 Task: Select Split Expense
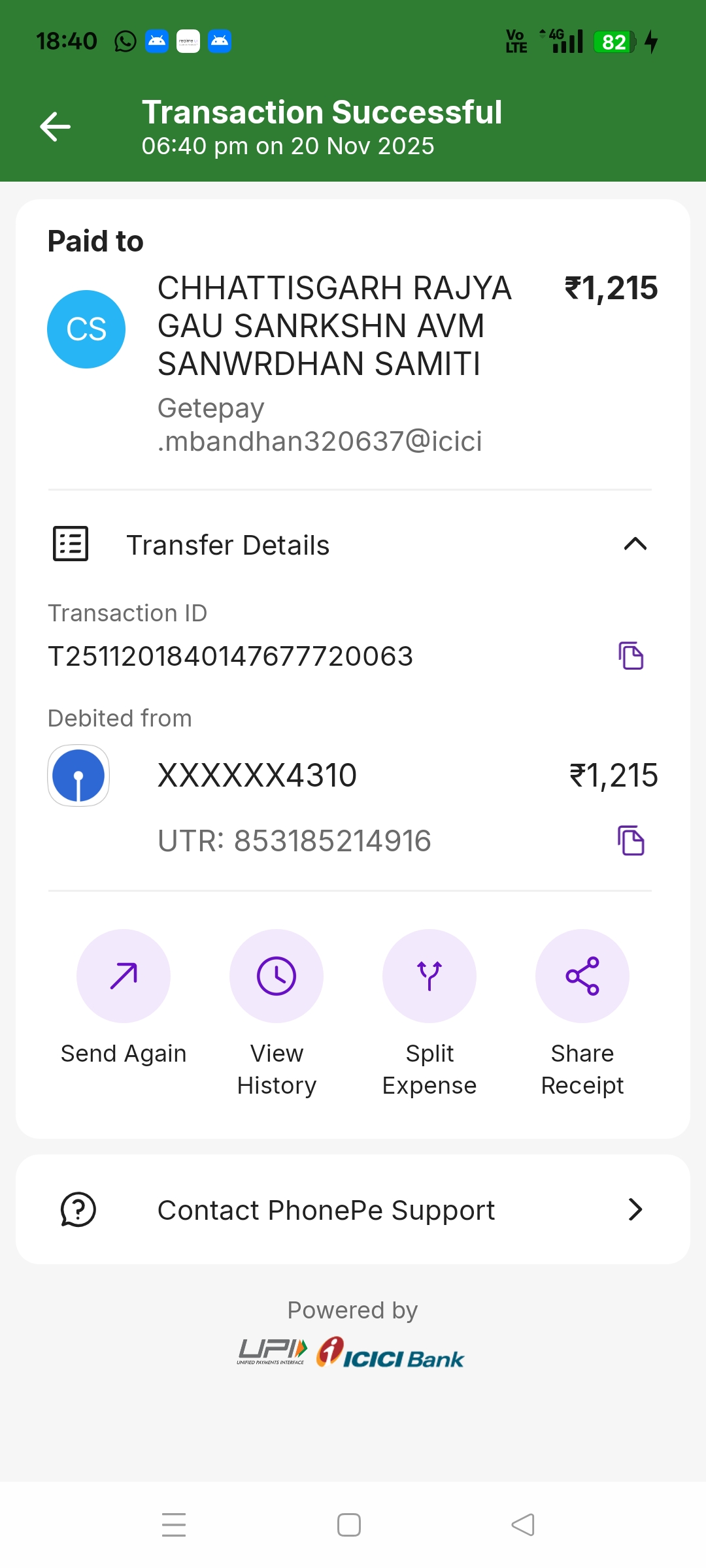tap(429, 976)
